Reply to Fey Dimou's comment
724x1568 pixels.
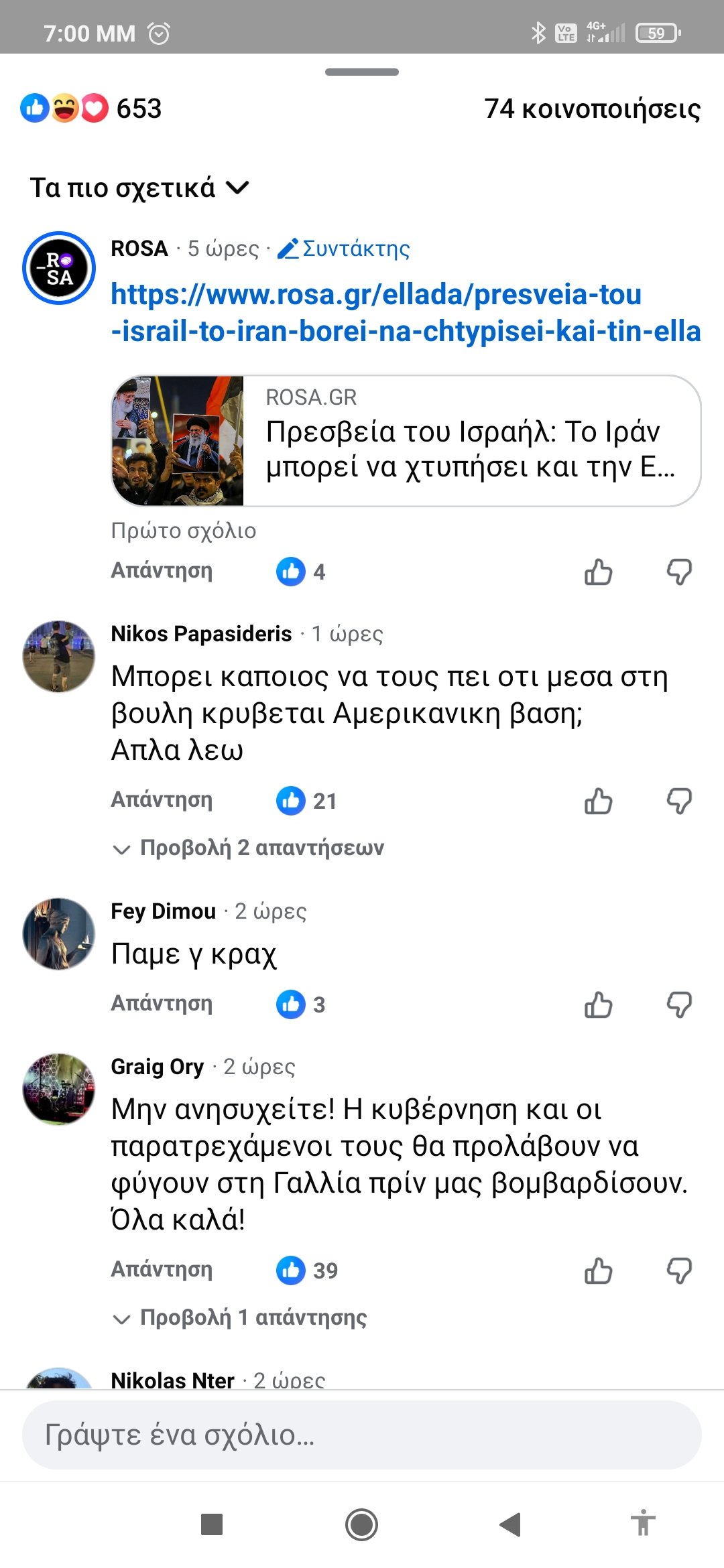162,1004
